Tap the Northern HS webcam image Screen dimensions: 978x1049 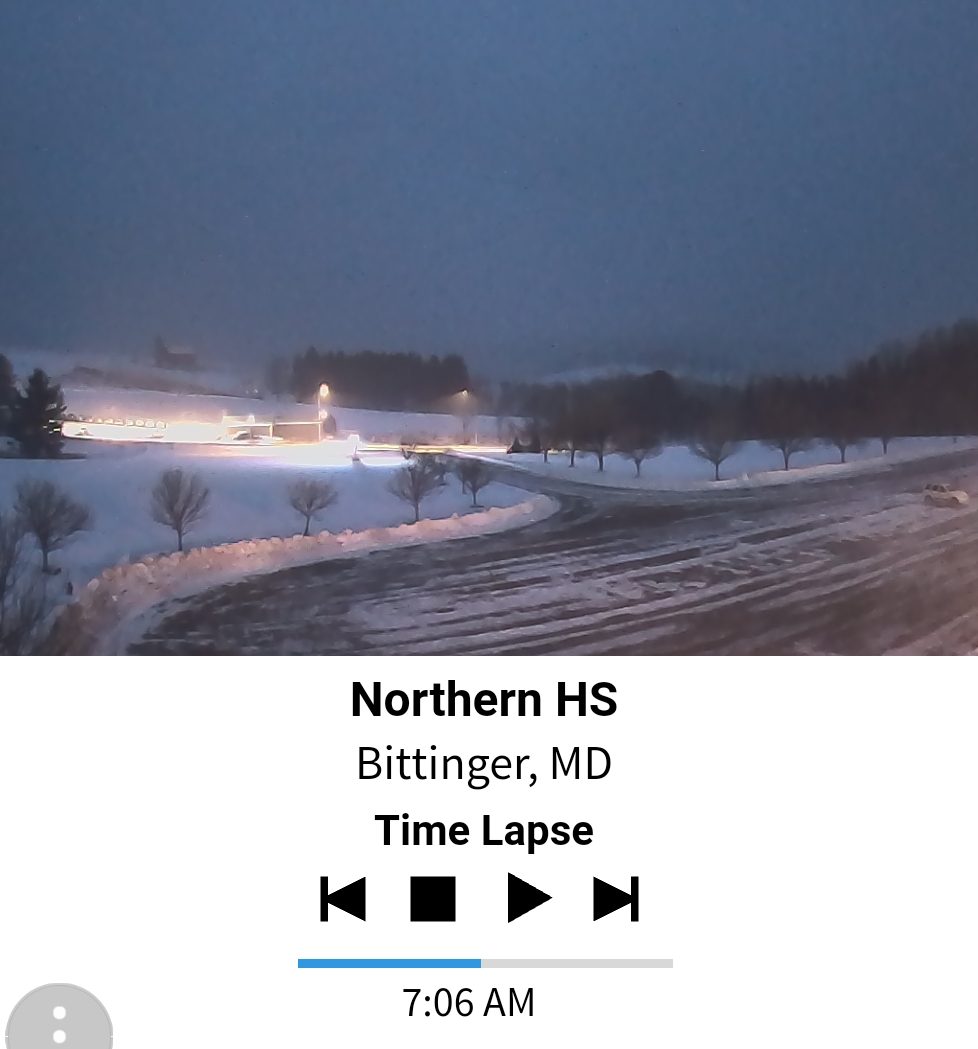pos(489,328)
